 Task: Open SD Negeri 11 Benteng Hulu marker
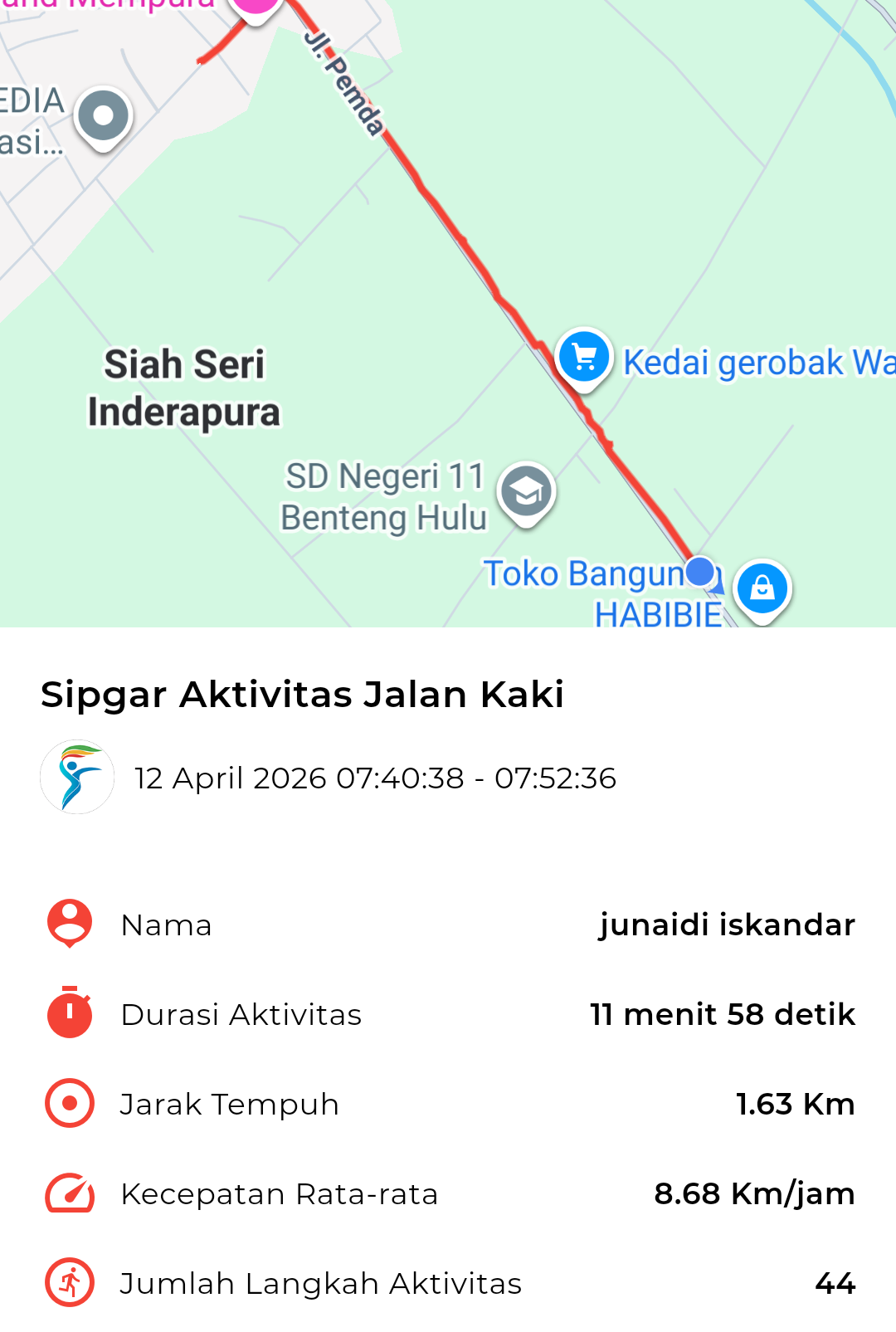click(526, 492)
